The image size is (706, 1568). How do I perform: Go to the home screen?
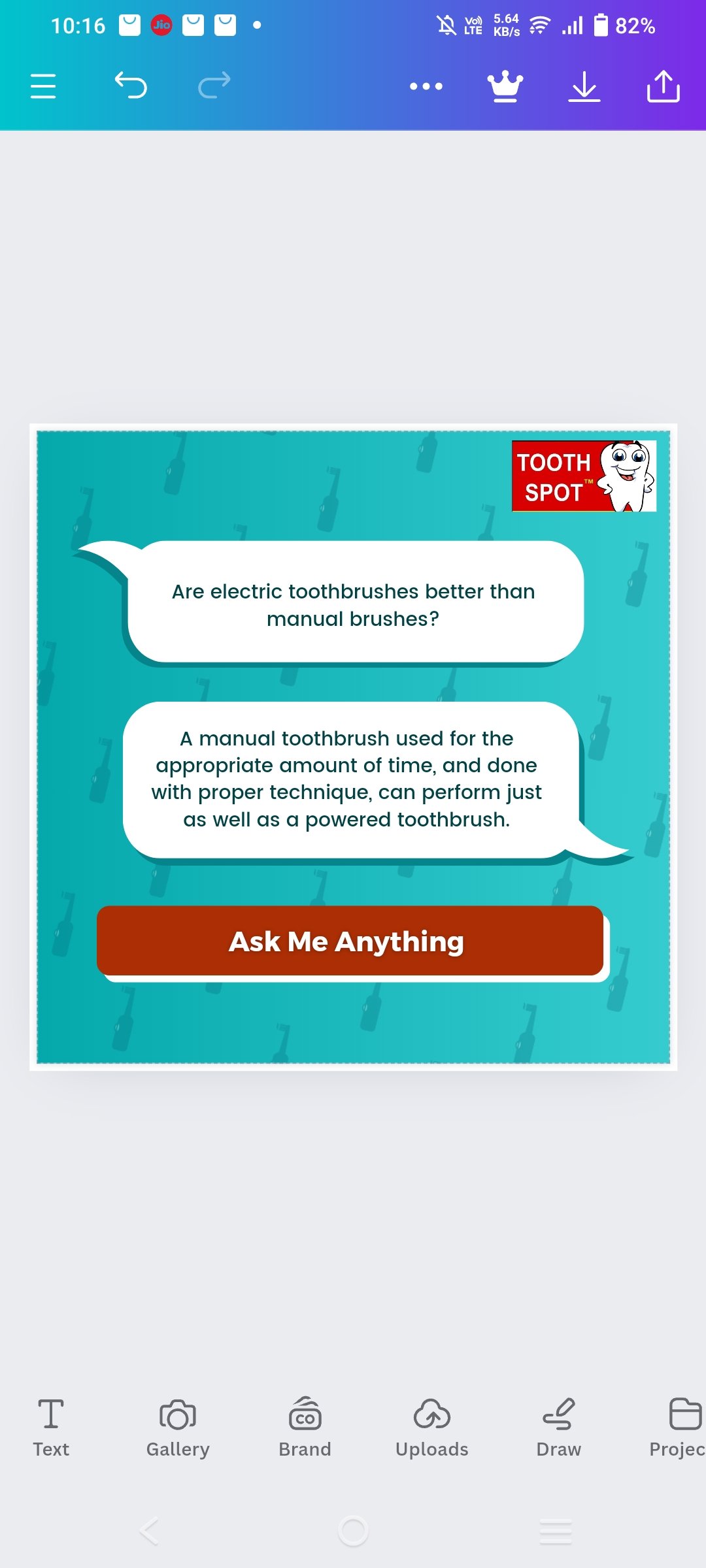353,1531
